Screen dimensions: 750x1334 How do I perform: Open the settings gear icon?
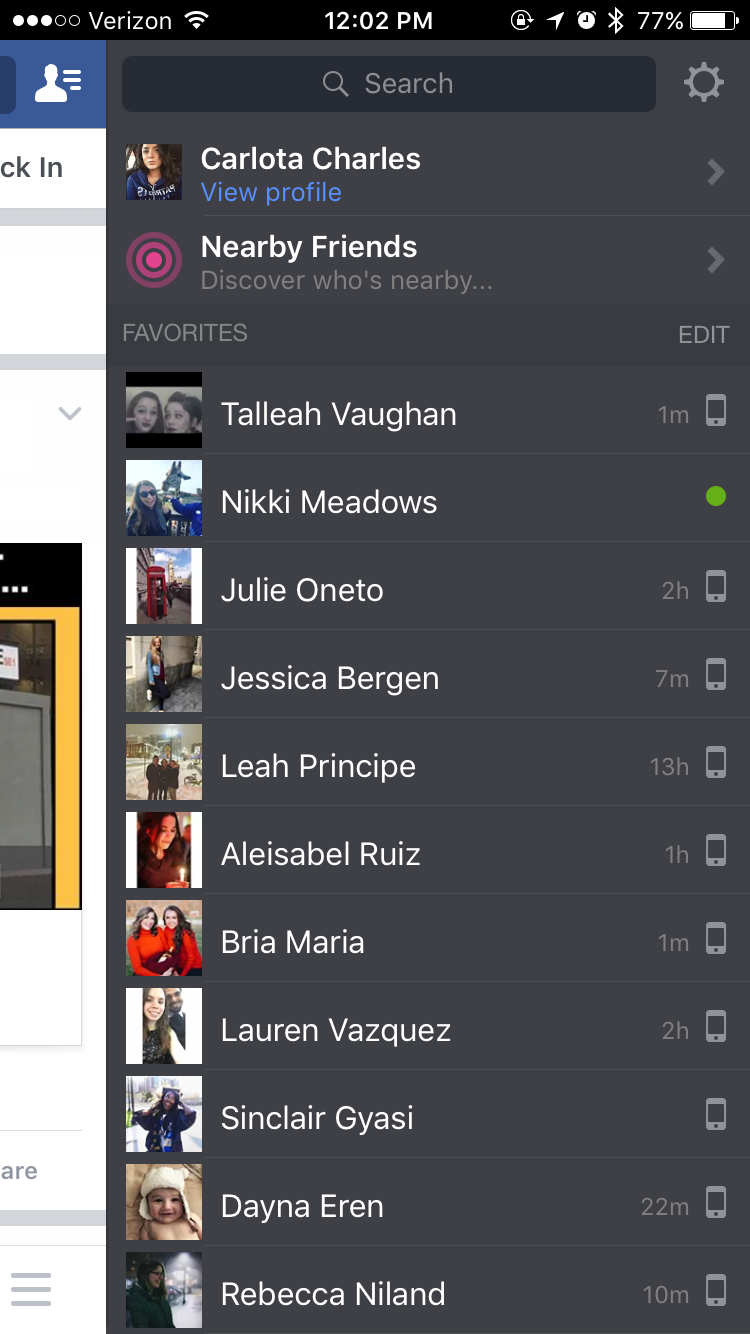[703, 83]
